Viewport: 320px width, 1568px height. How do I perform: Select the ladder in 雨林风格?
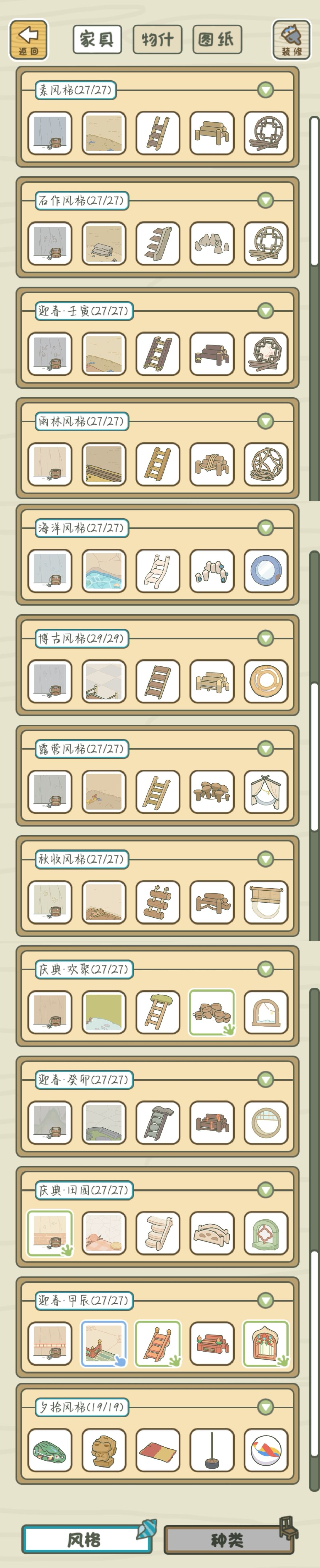click(158, 464)
